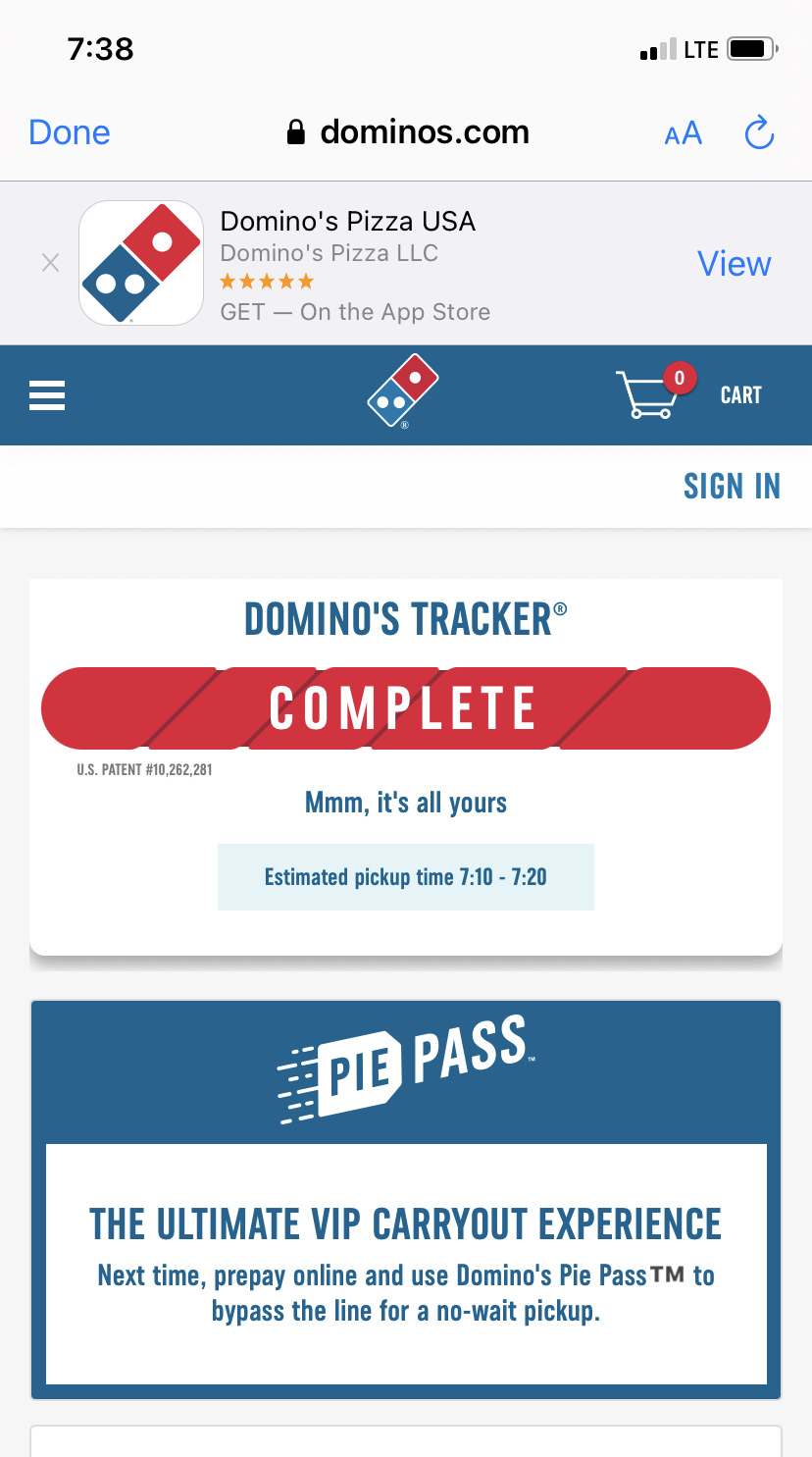This screenshot has width=812, height=1457.
Task: Go to the Domino's home logo
Action: 403,392
